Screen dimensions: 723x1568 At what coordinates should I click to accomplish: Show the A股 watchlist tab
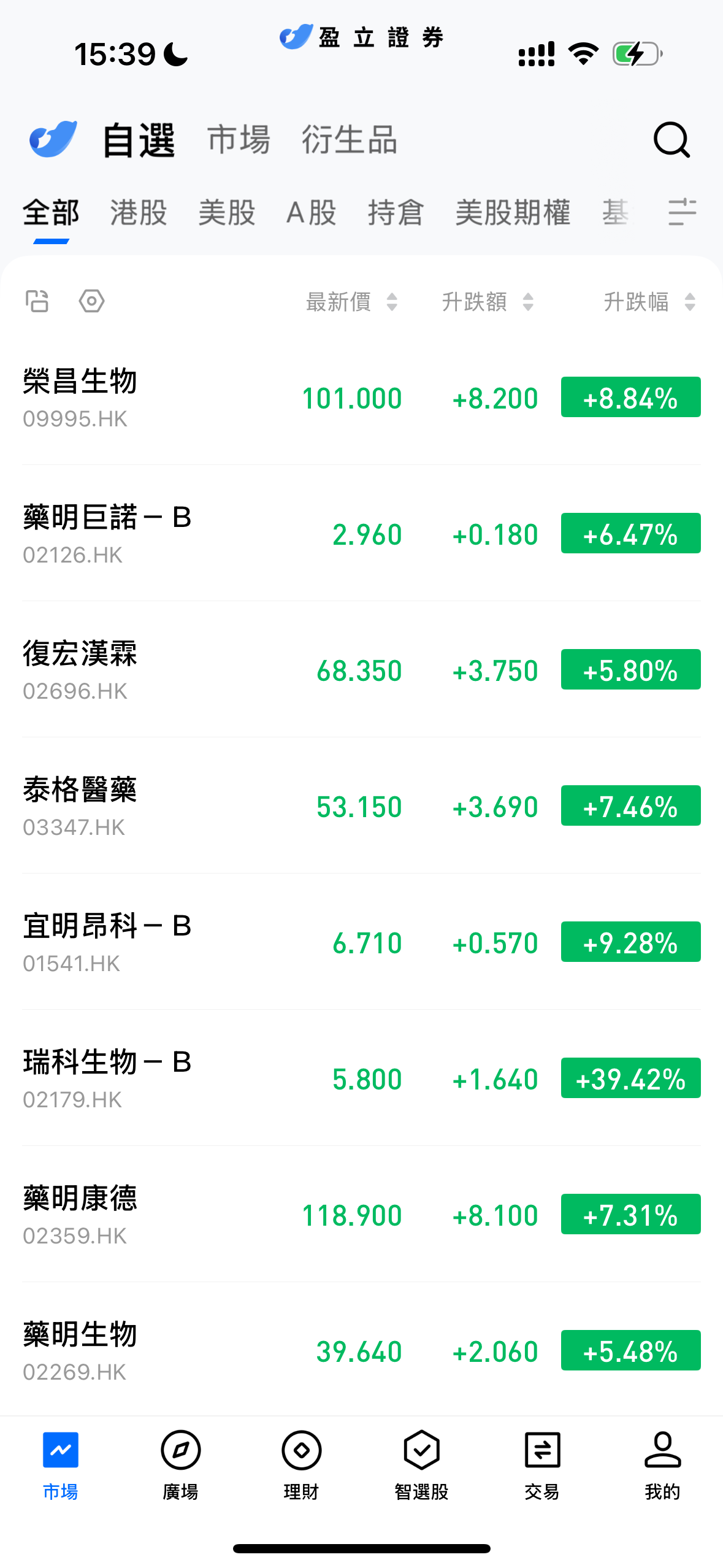click(x=311, y=213)
